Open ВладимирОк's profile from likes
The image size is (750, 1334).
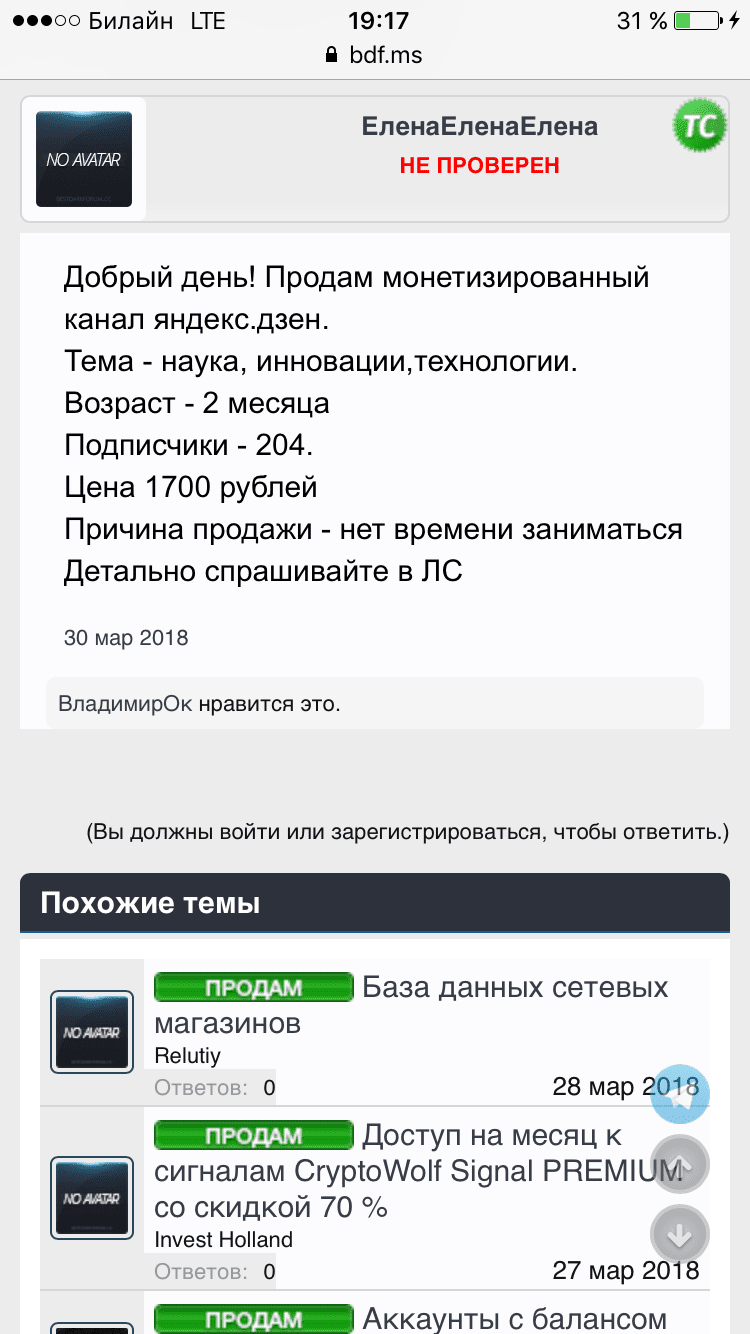(124, 704)
